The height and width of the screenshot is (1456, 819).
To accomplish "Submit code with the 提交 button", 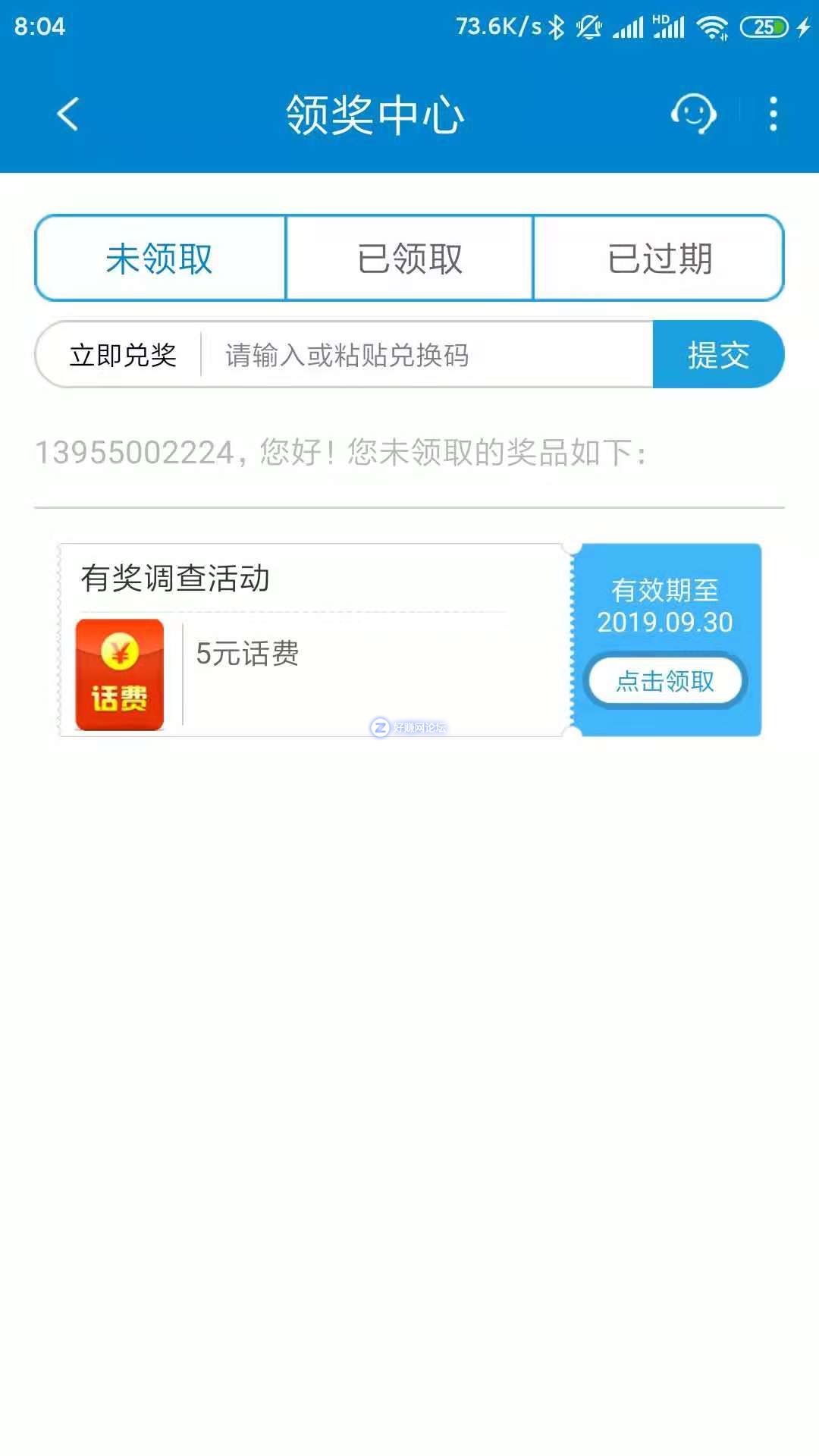I will (717, 355).
